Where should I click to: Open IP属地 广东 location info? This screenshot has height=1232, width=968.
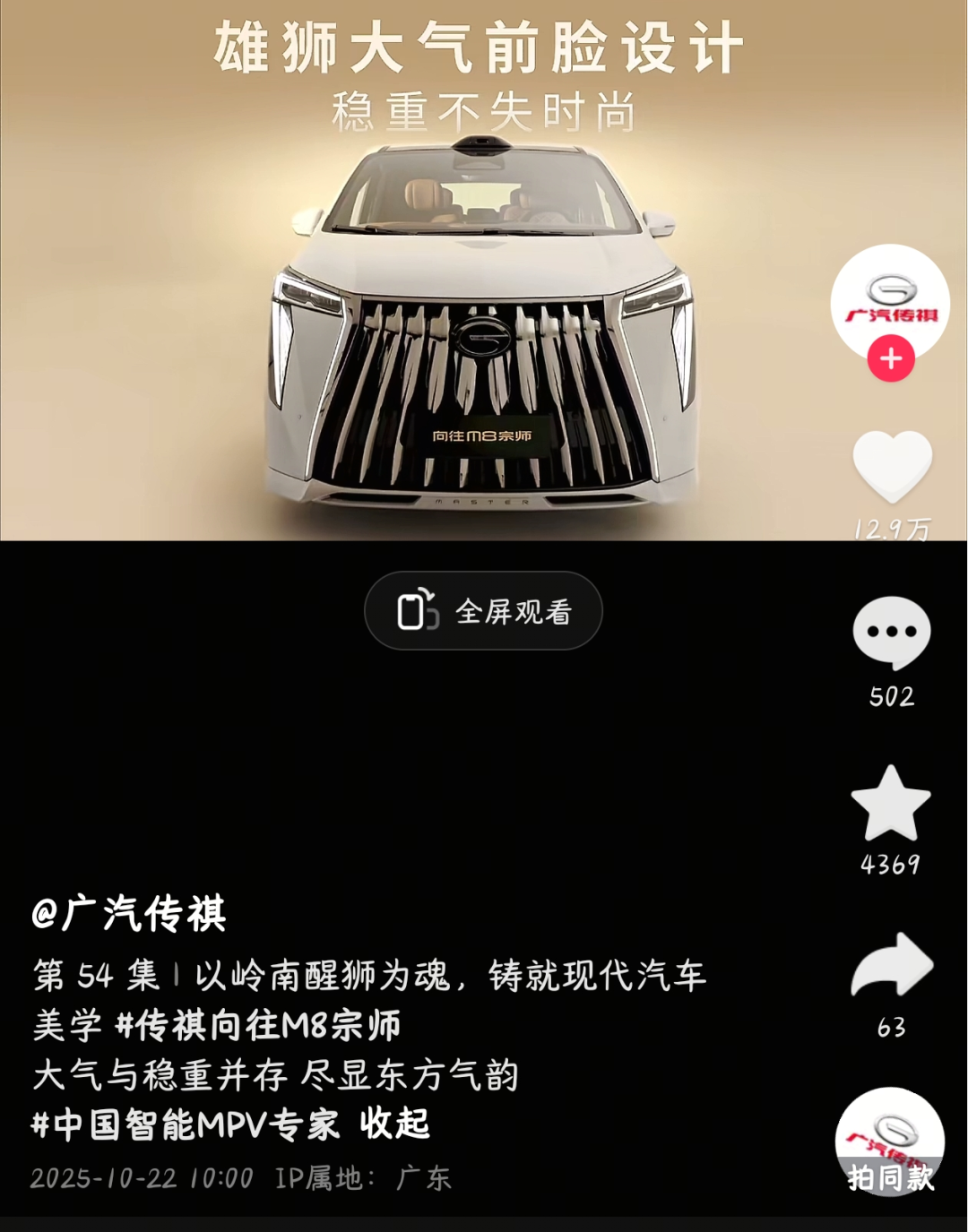click(359, 1179)
